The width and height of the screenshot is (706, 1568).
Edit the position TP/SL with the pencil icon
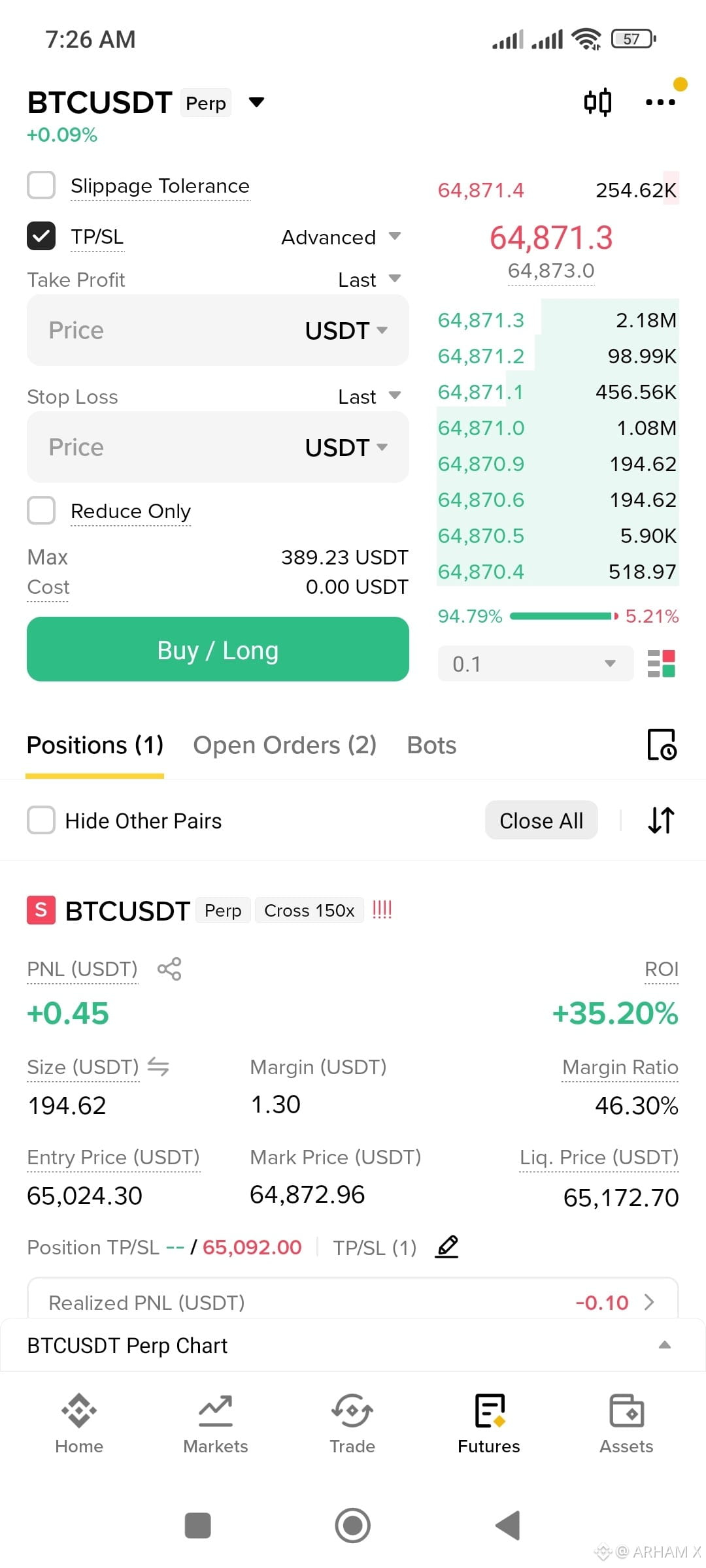(447, 1247)
